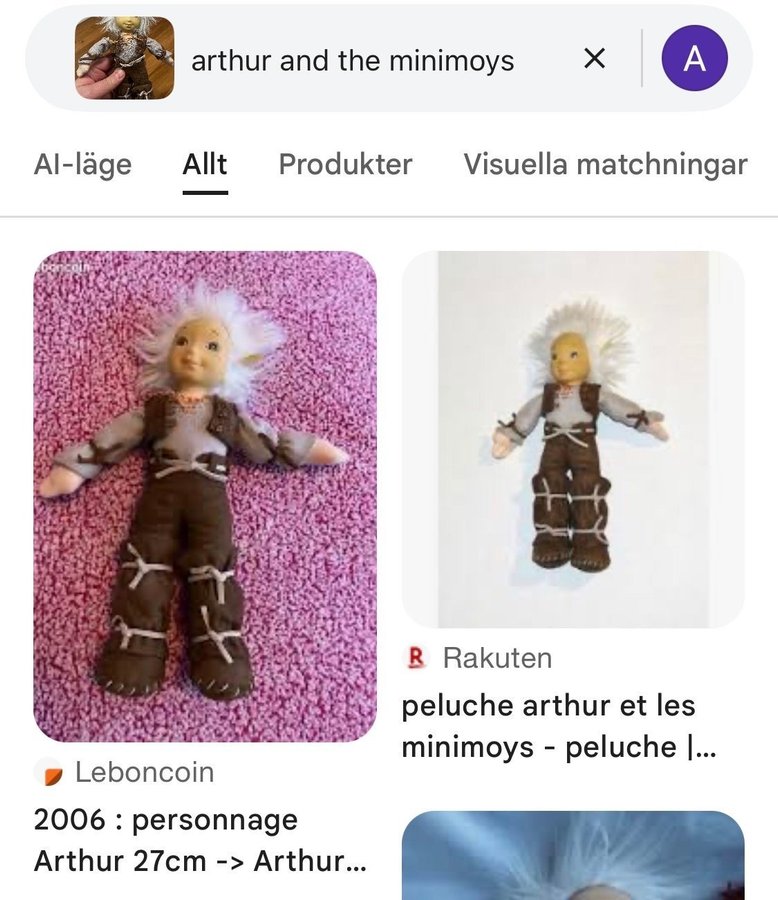
Task: Tap the doll image thumbnail in search bar
Action: coord(125,58)
